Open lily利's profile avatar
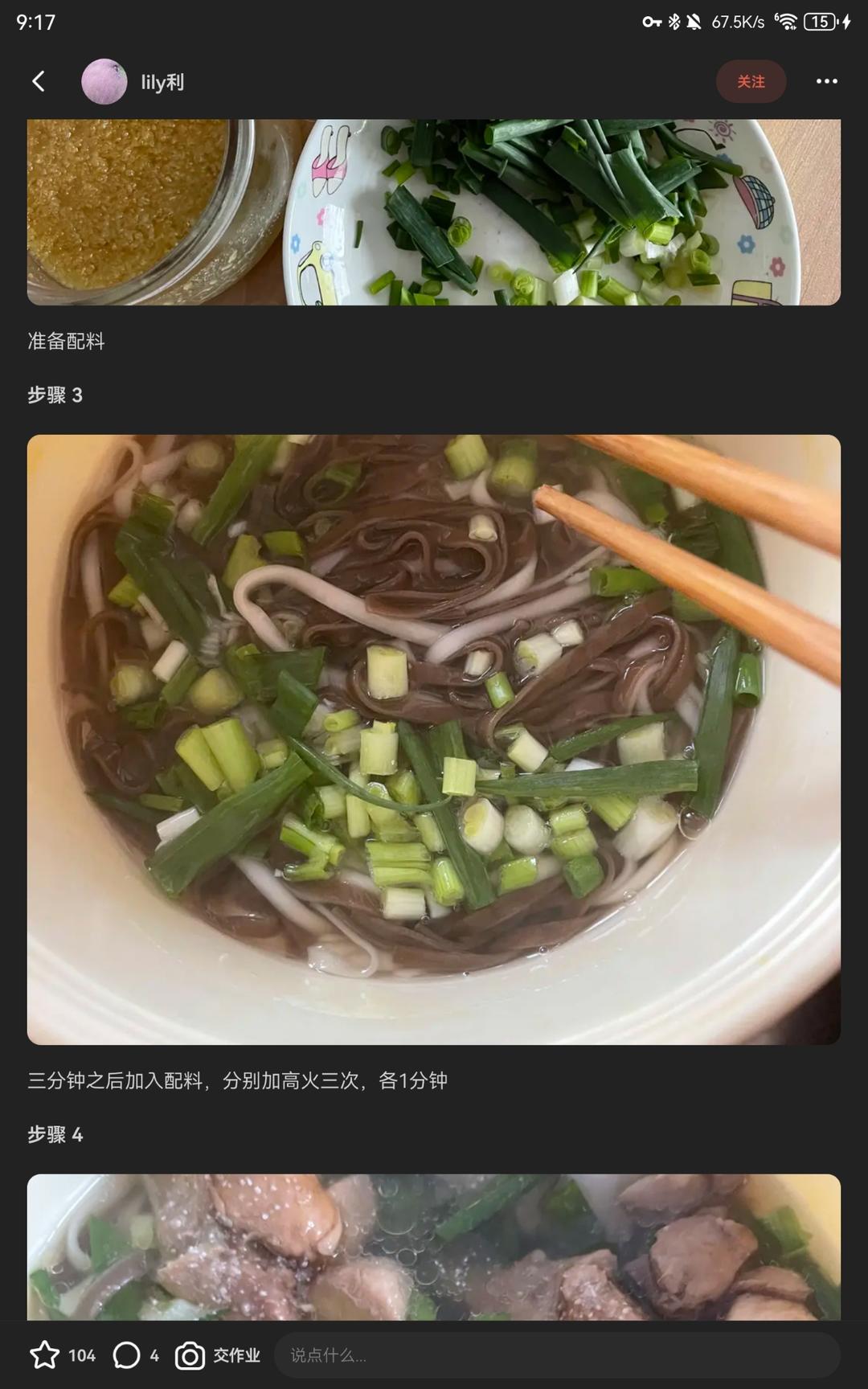 pyautogui.click(x=104, y=81)
